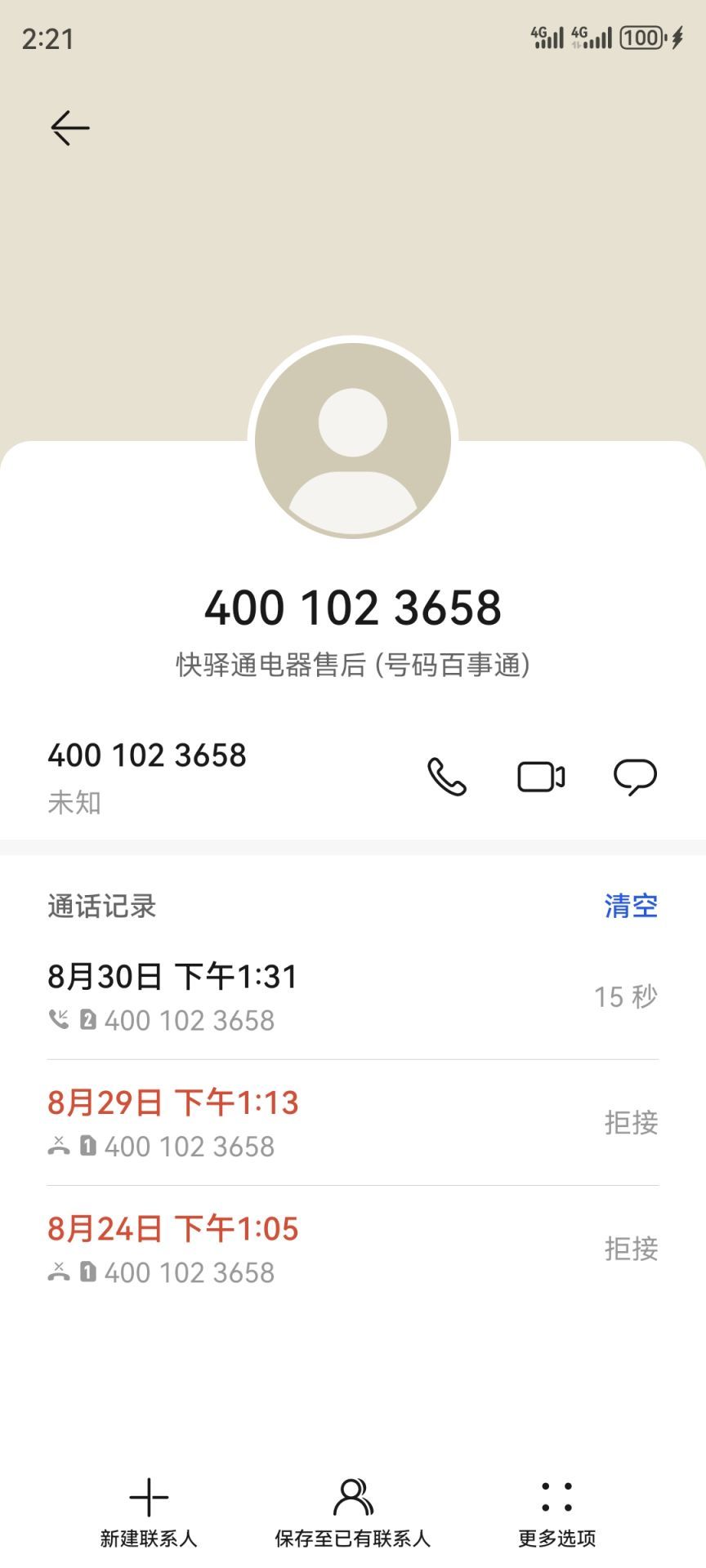The width and height of the screenshot is (706, 1568).
Task: Create a new contact via 新建联系人
Action: coord(149,1512)
